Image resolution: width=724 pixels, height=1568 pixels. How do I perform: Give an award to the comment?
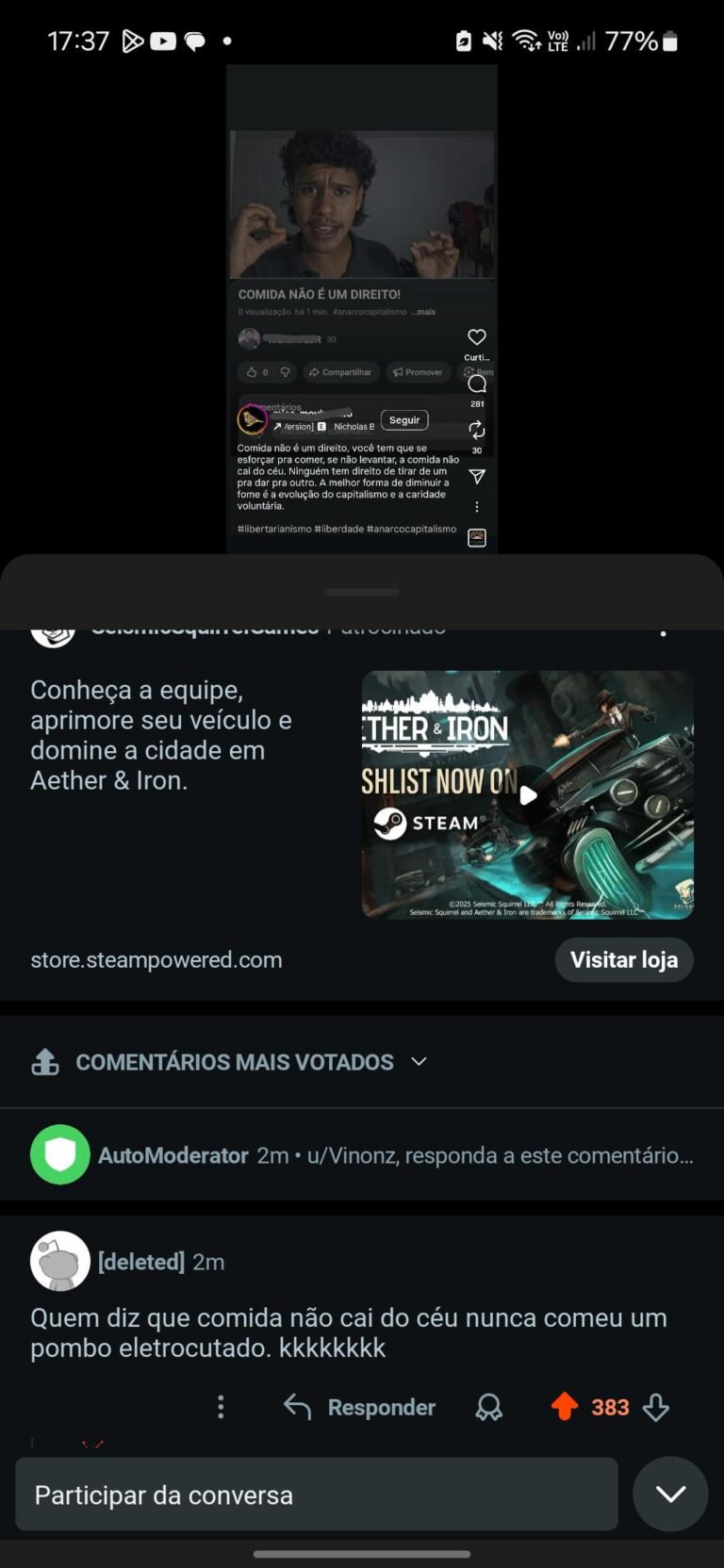coord(488,1407)
